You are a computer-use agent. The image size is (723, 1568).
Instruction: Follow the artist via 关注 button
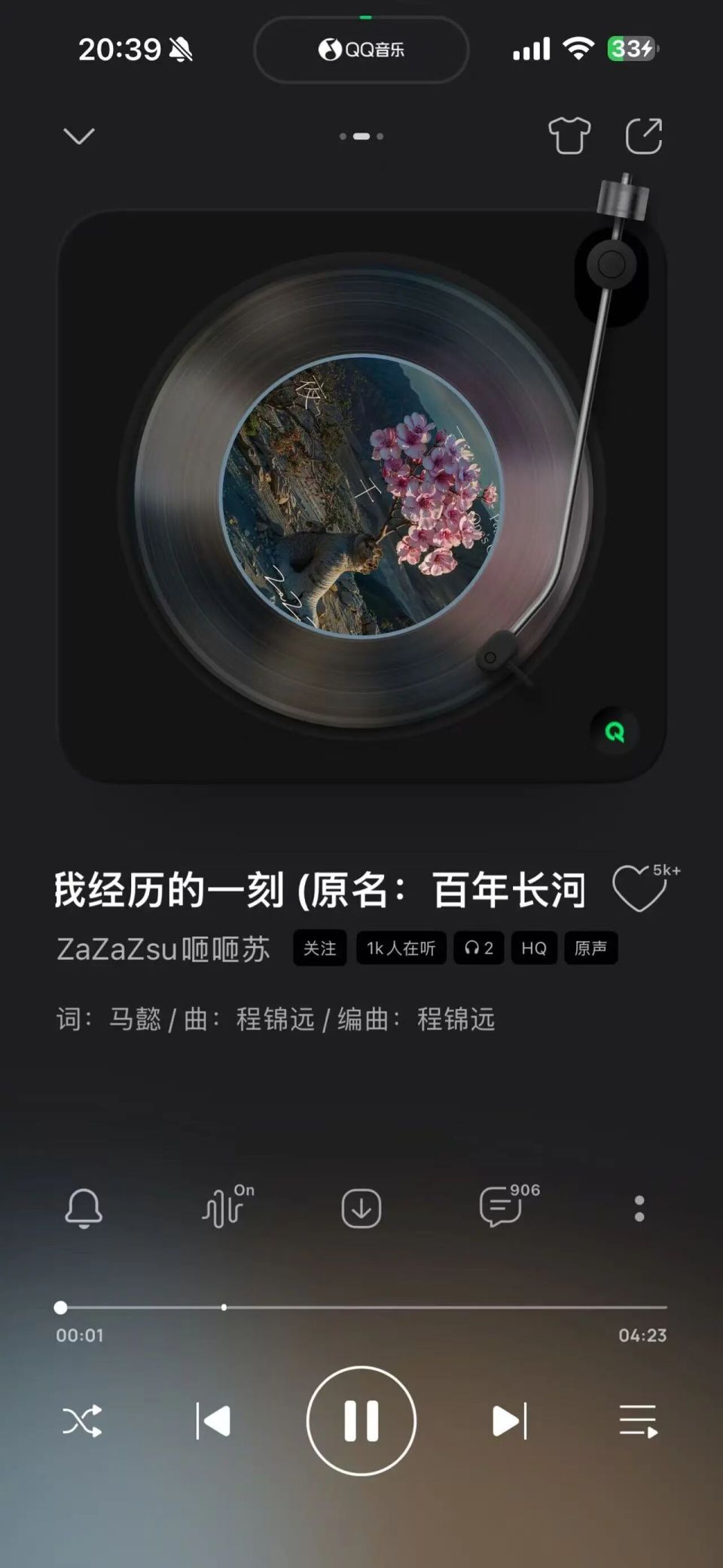click(x=319, y=949)
